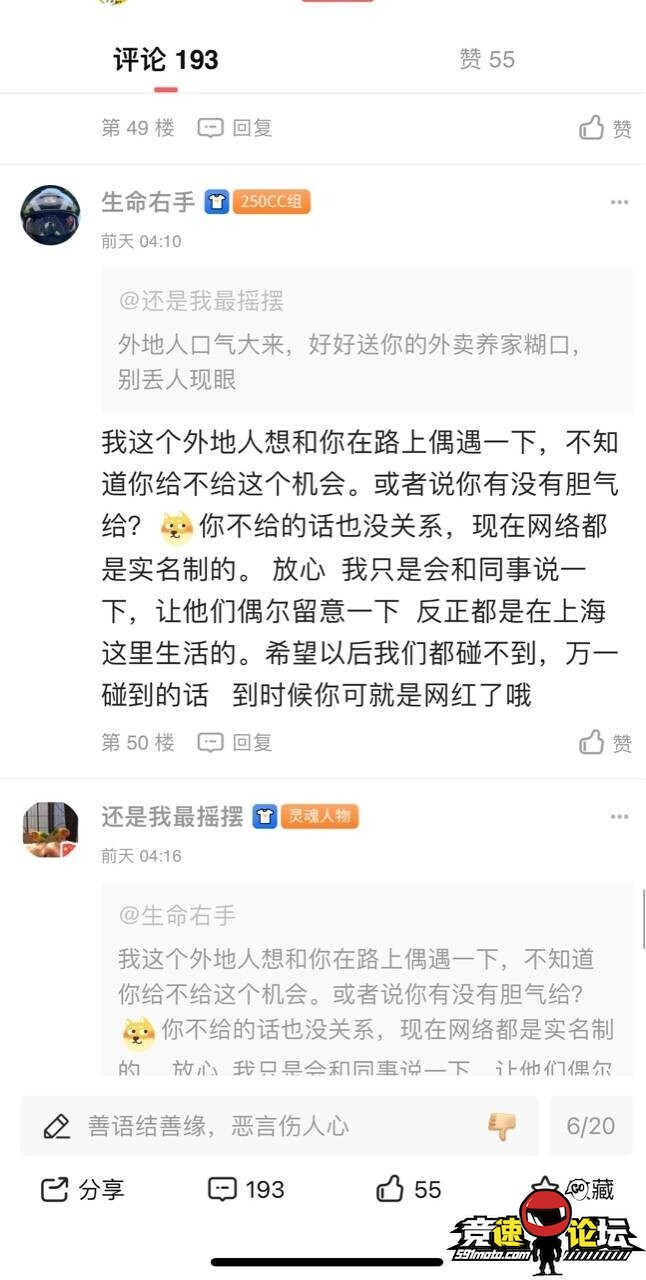
Task: Open overflow menu on 生命右手's comment
Action: pos(619,202)
